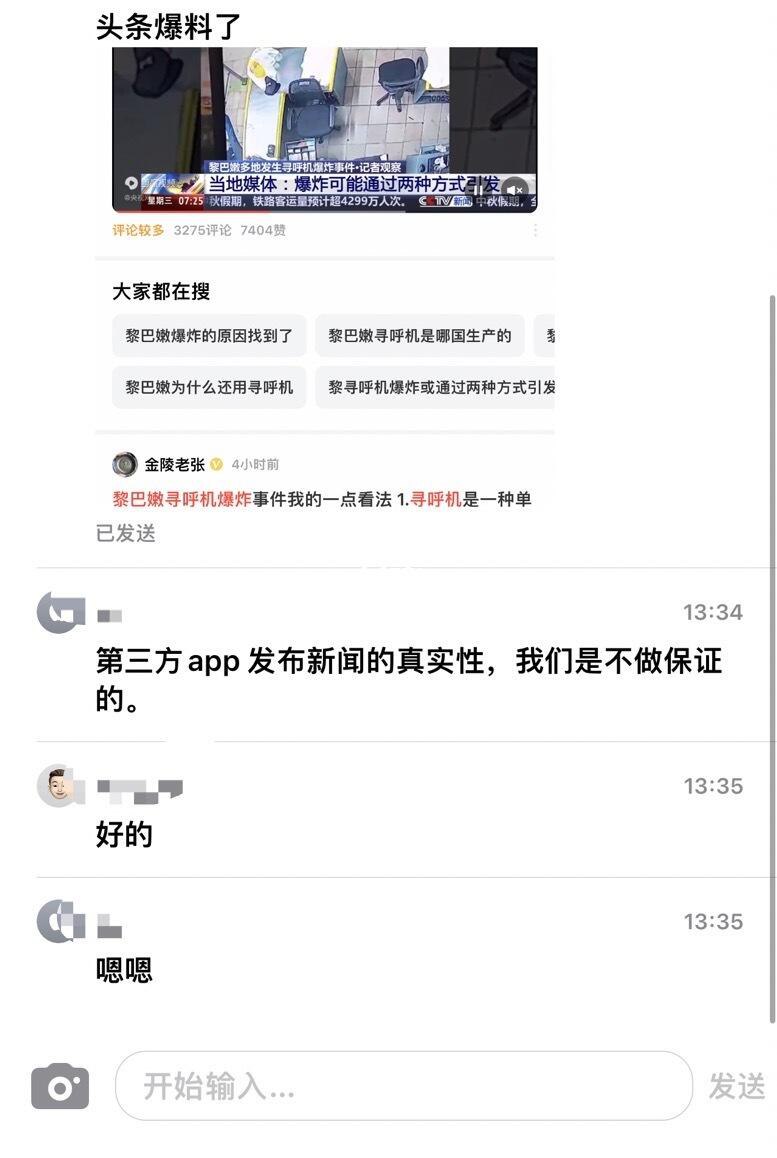Tap 金陵老张's profile avatar
The height and width of the screenshot is (1158, 777).
[x=124, y=463]
